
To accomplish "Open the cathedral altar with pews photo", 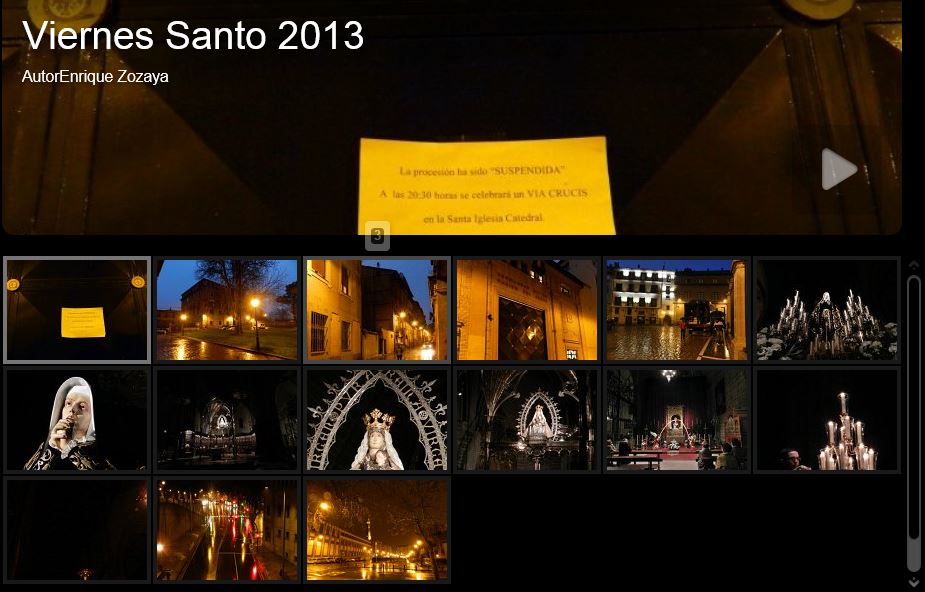I will click(677, 420).
